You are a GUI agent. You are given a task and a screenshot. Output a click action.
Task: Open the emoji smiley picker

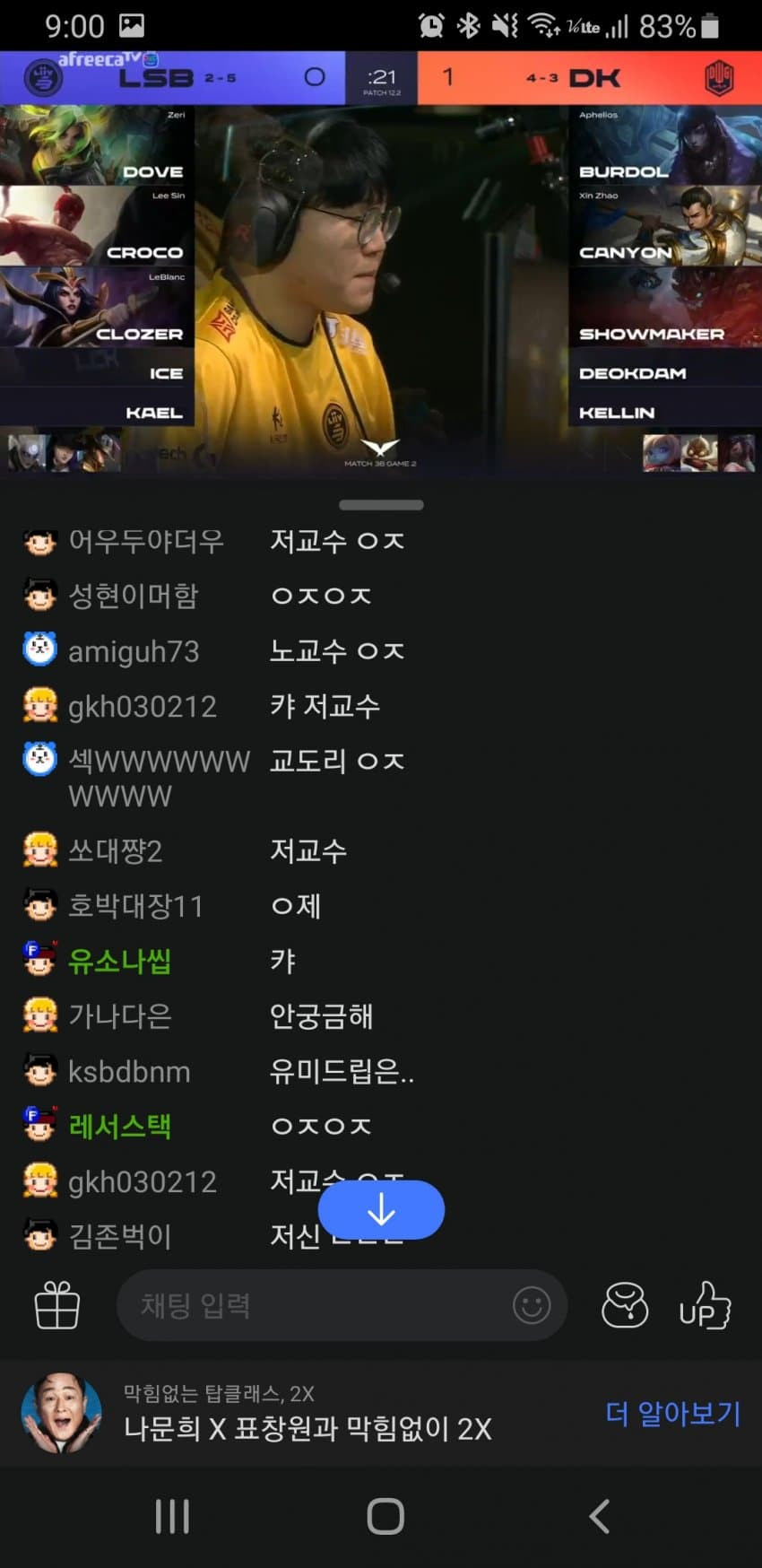(x=531, y=1305)
